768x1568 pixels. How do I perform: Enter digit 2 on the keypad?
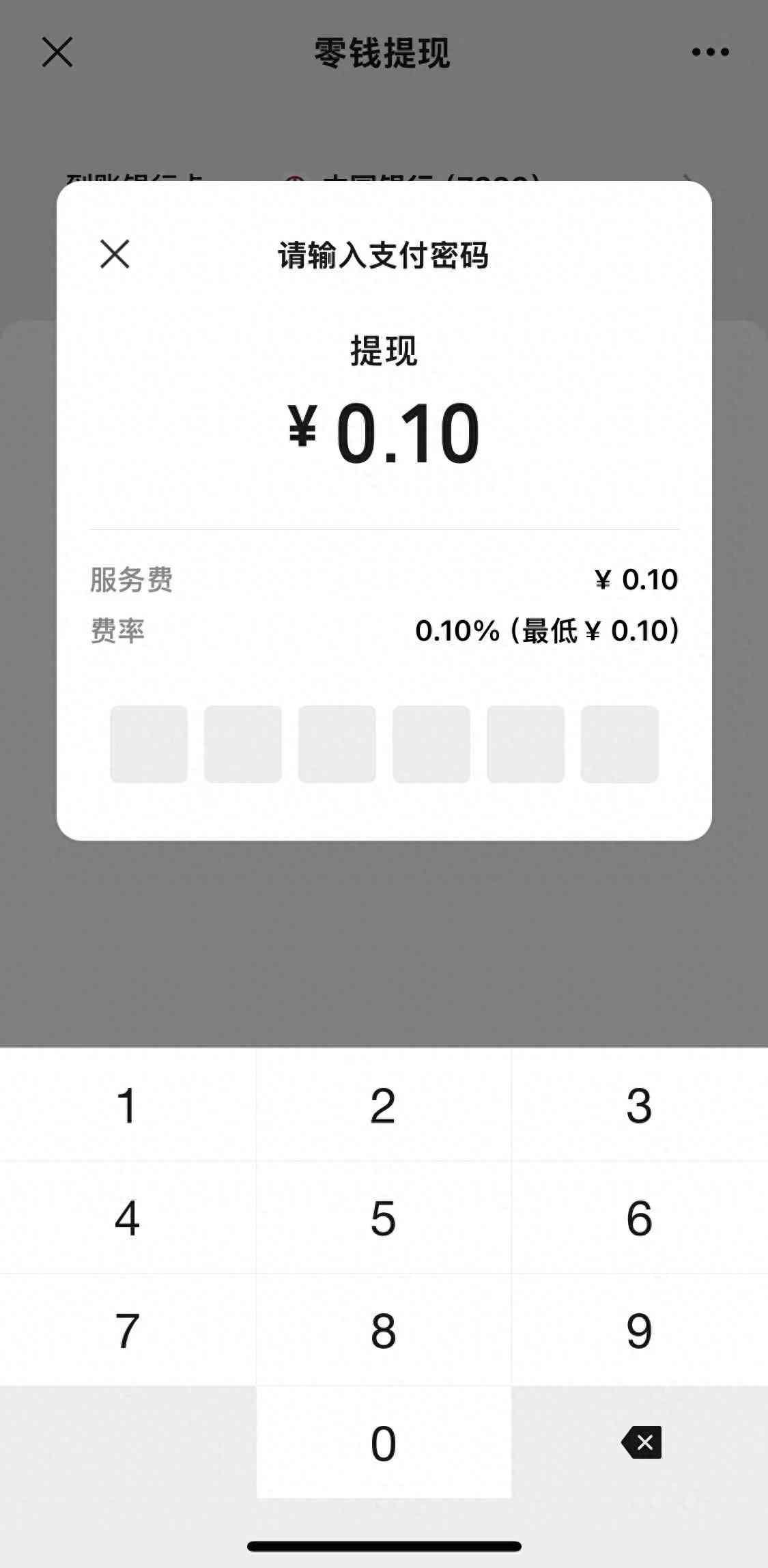point(383,1105)
